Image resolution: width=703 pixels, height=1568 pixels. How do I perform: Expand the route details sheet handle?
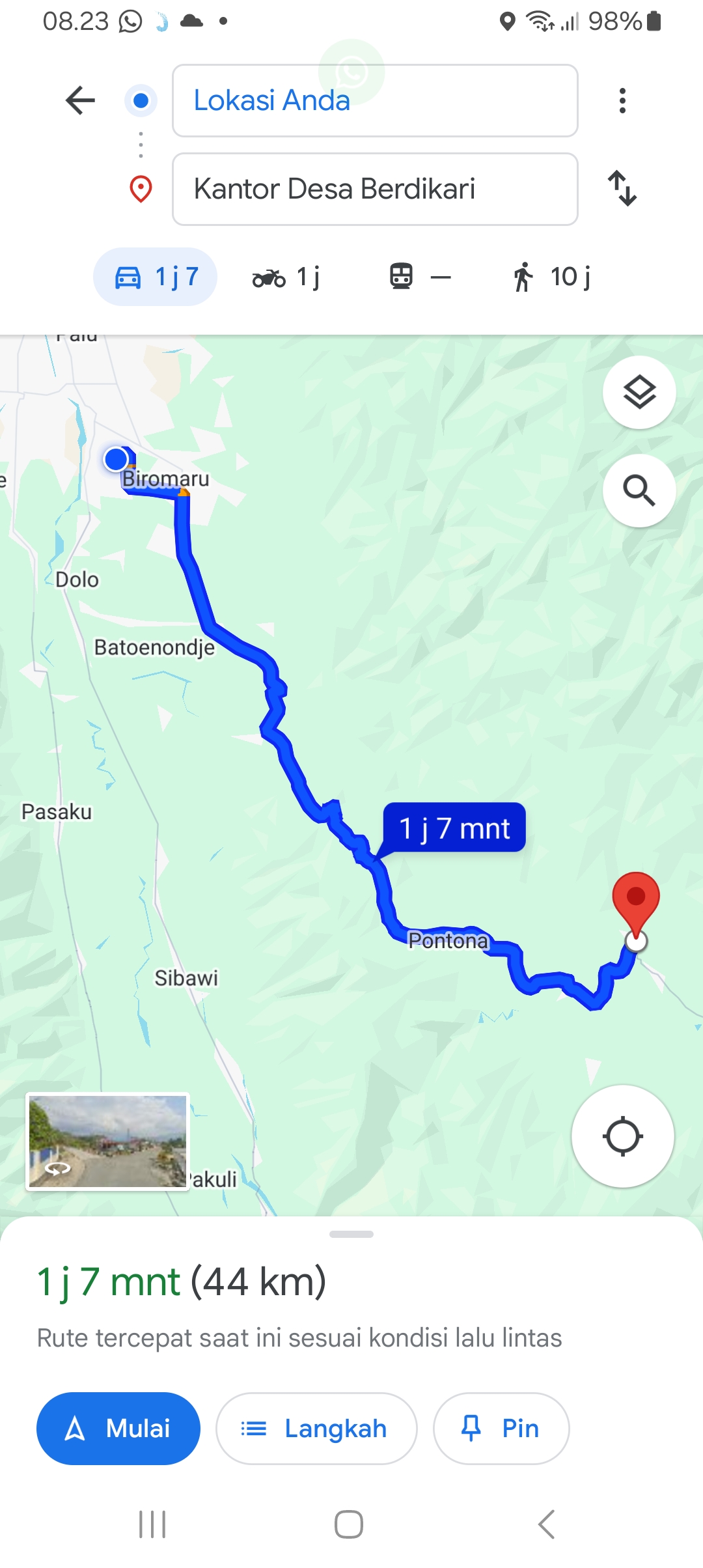click(x=351, y=1234)
